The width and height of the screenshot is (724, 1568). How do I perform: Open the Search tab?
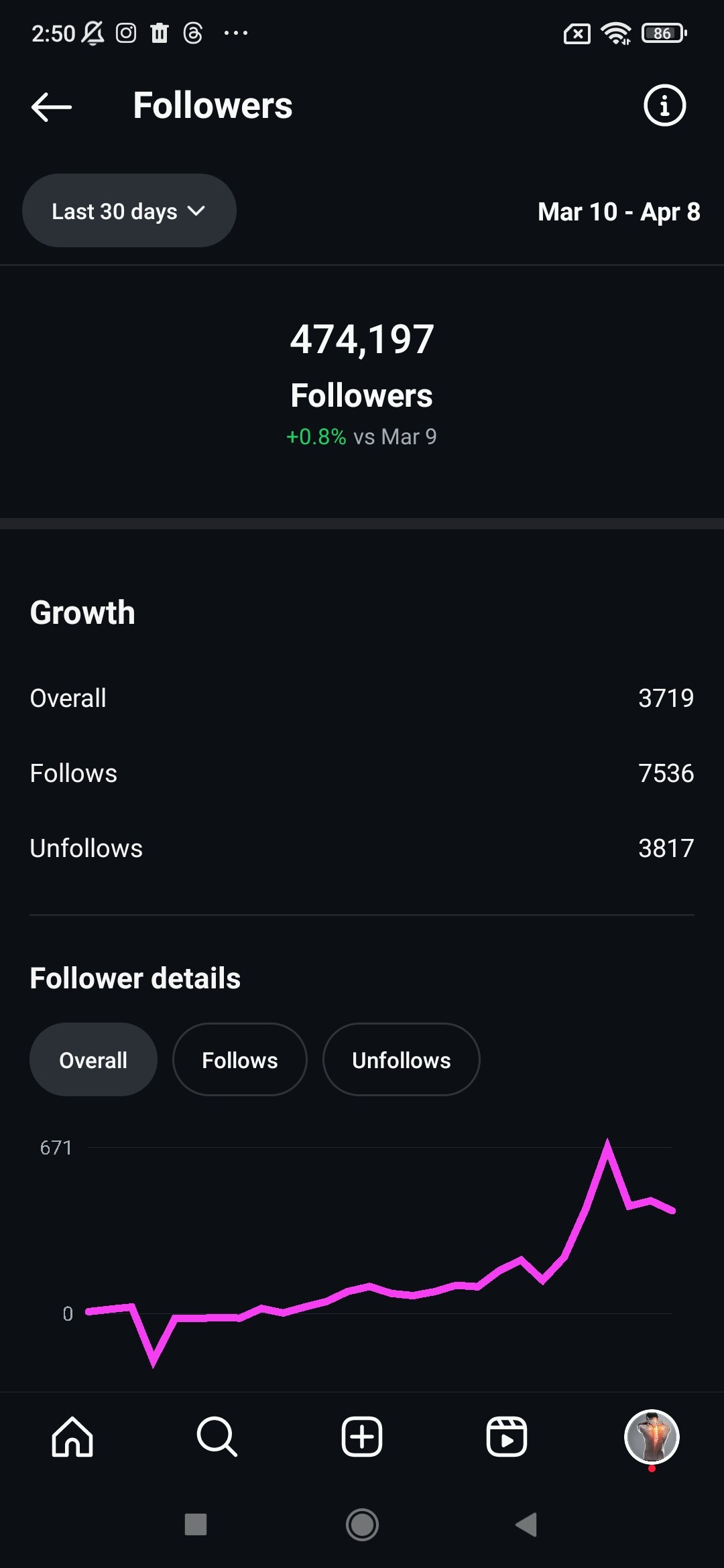coord(217,1437)
